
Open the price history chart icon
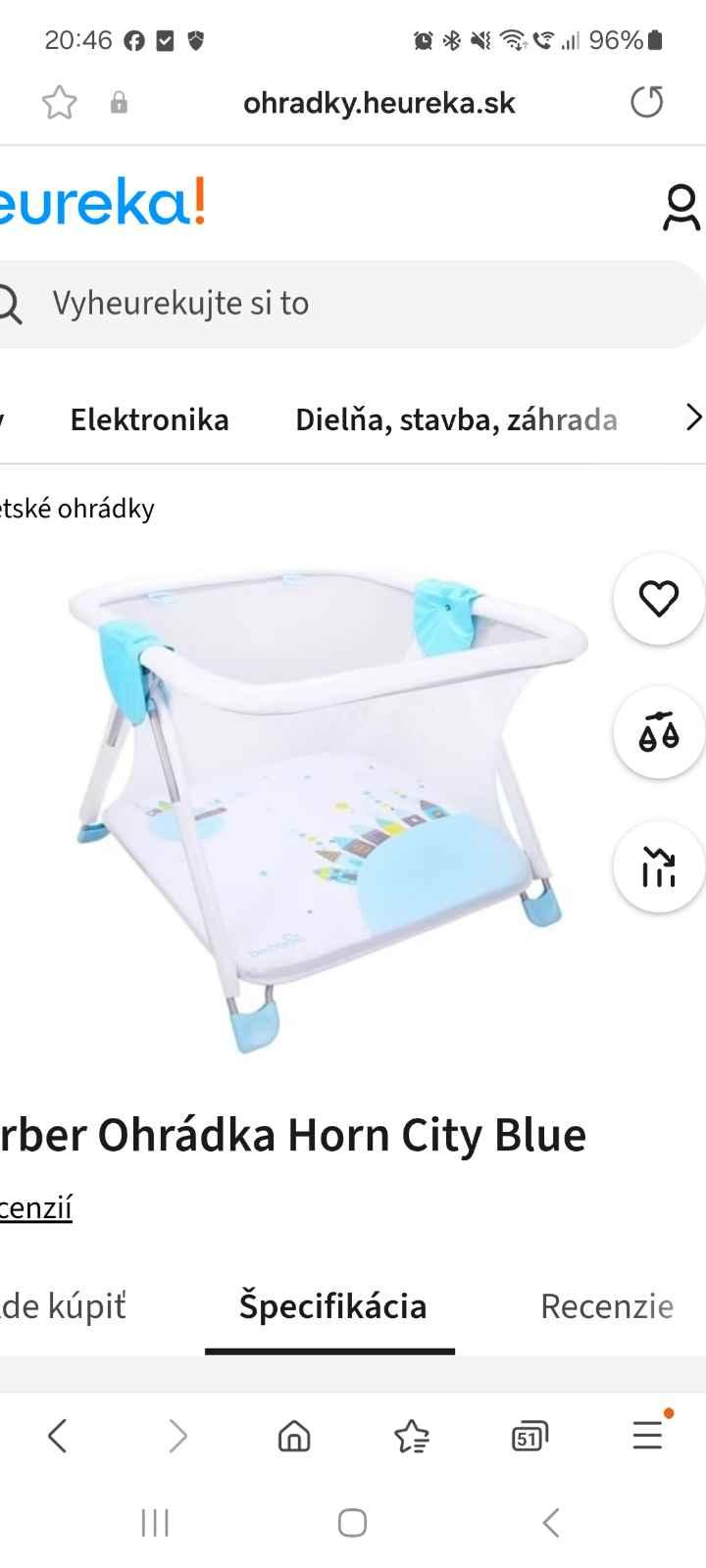tap(658, 866)
